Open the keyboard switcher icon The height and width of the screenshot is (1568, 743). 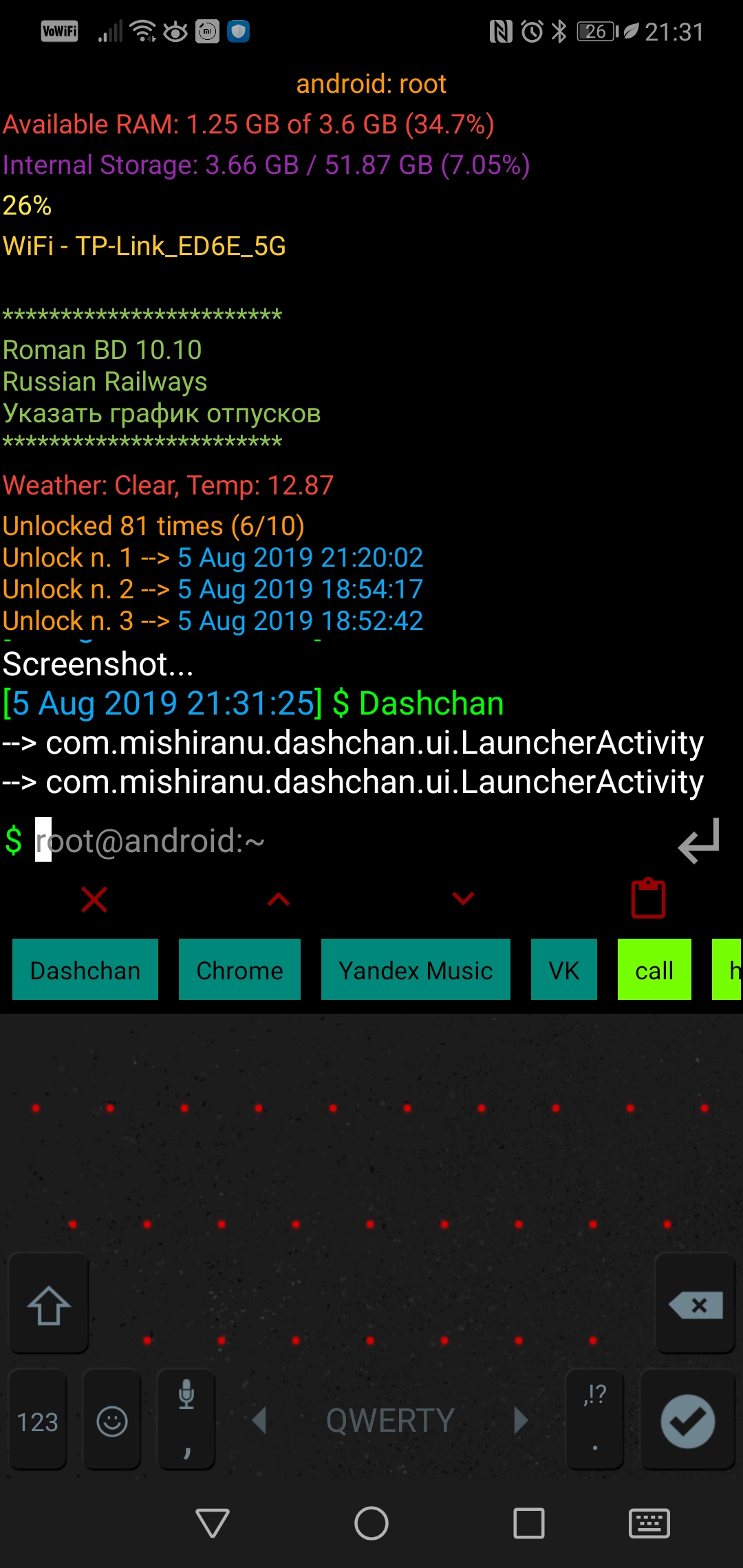click(649, 1523)
